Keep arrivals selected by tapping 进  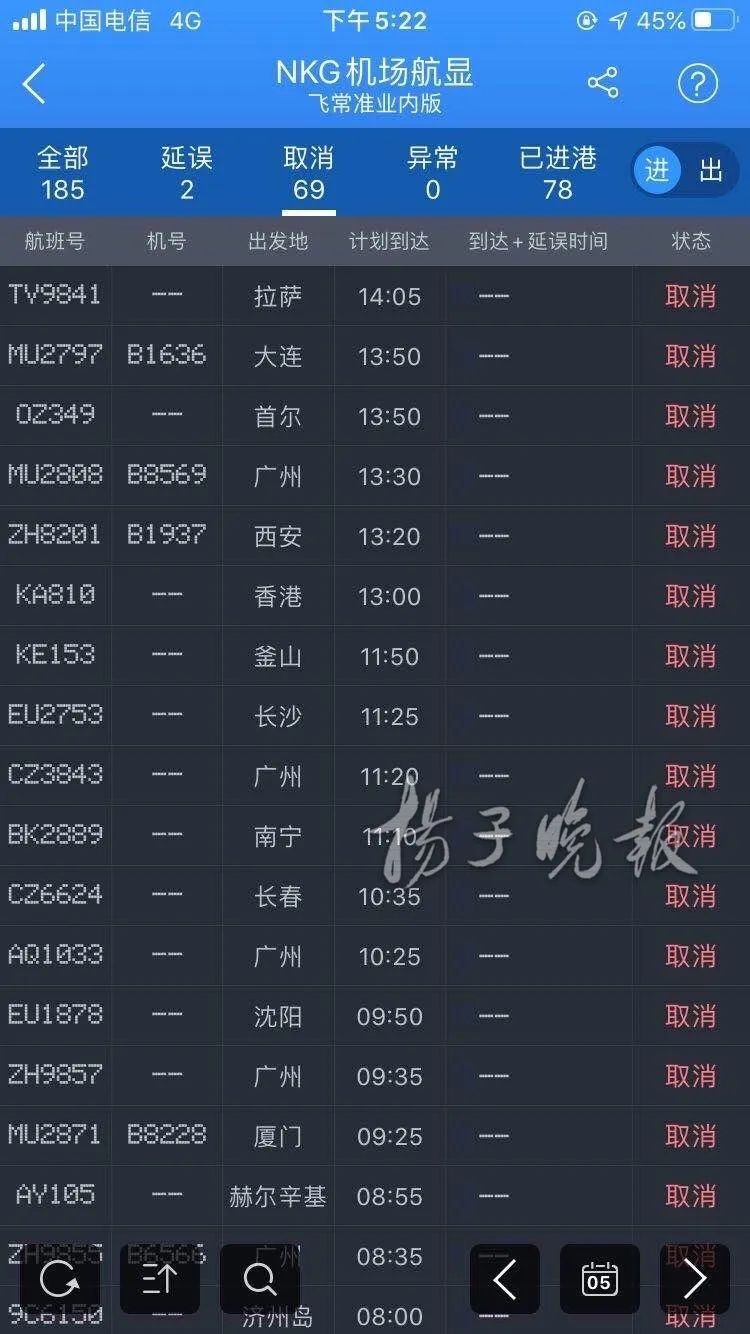[x=656, y=171]
